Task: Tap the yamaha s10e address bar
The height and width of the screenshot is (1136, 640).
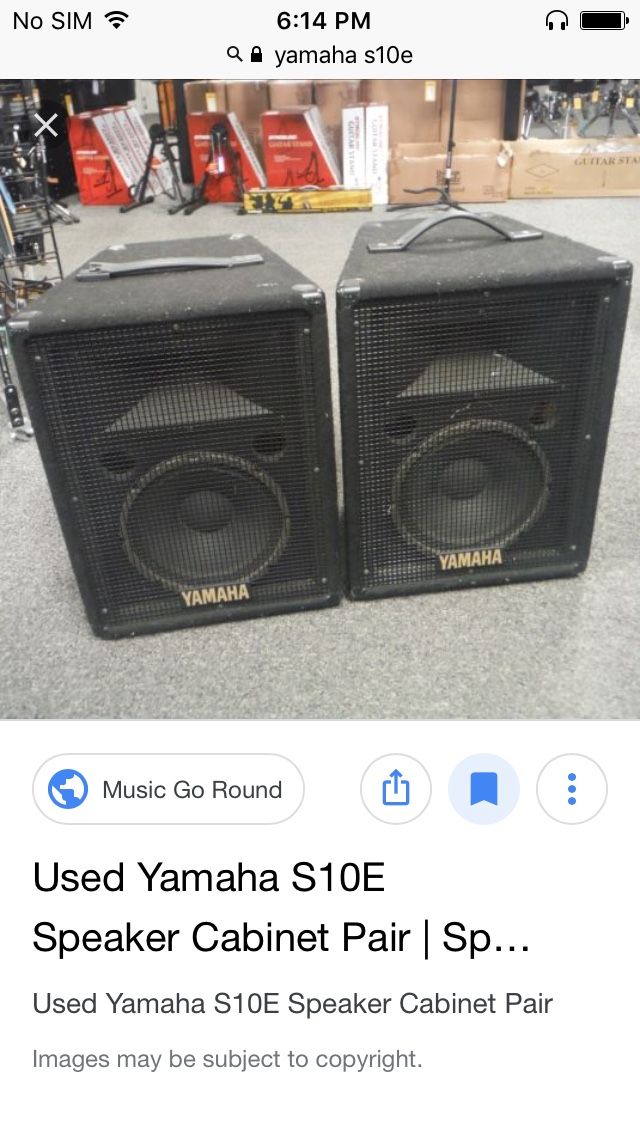Action: 320,55
